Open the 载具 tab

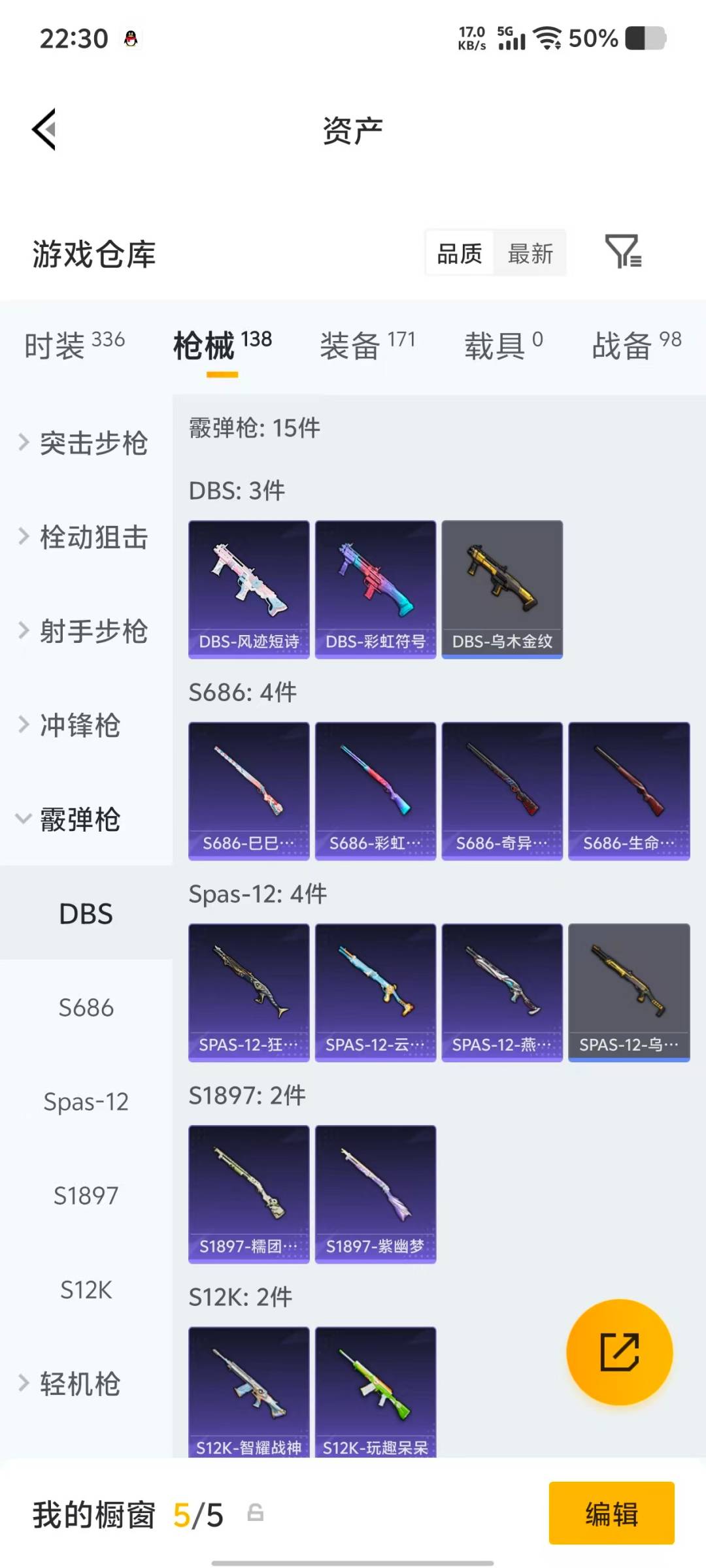(x=503, y=345)
